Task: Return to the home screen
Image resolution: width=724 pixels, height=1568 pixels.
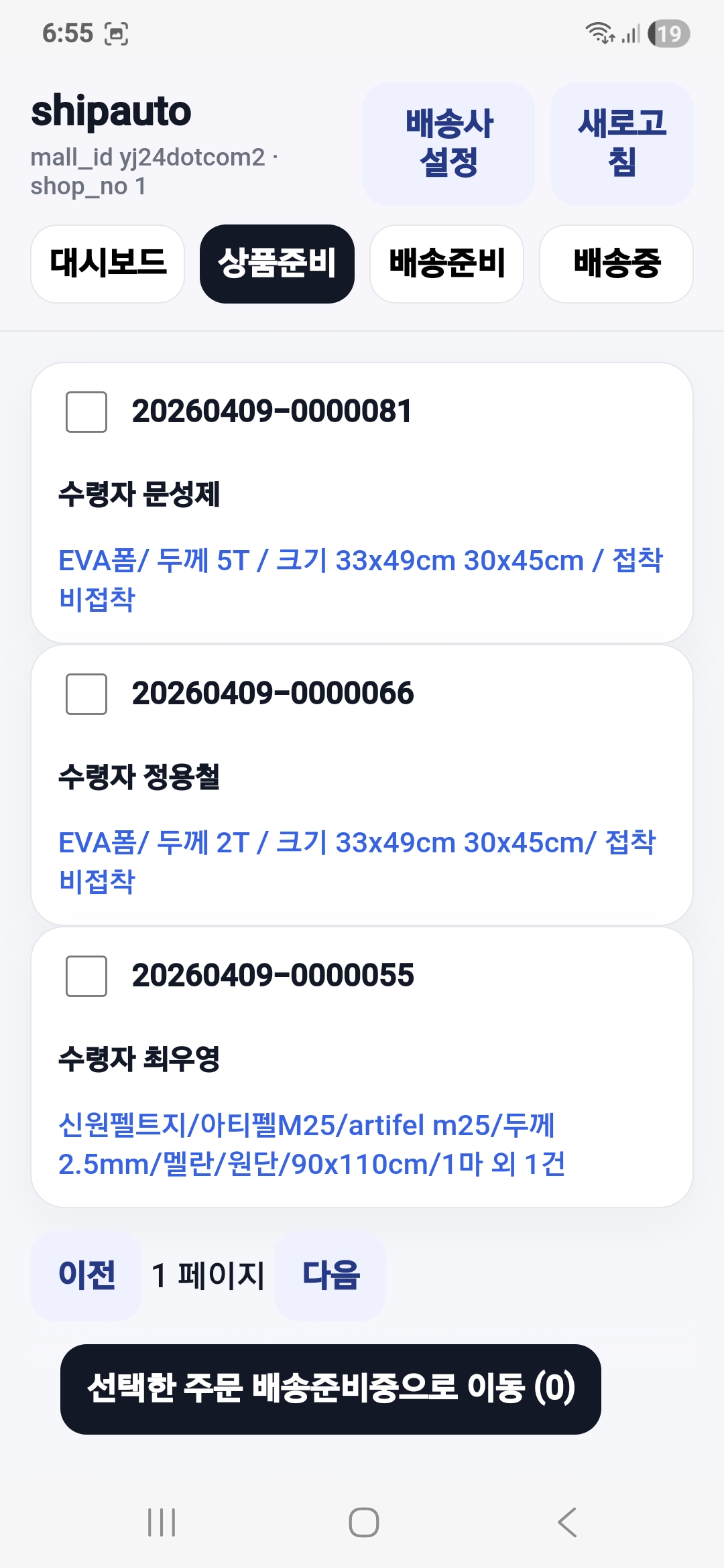Action: point(363,1522)
